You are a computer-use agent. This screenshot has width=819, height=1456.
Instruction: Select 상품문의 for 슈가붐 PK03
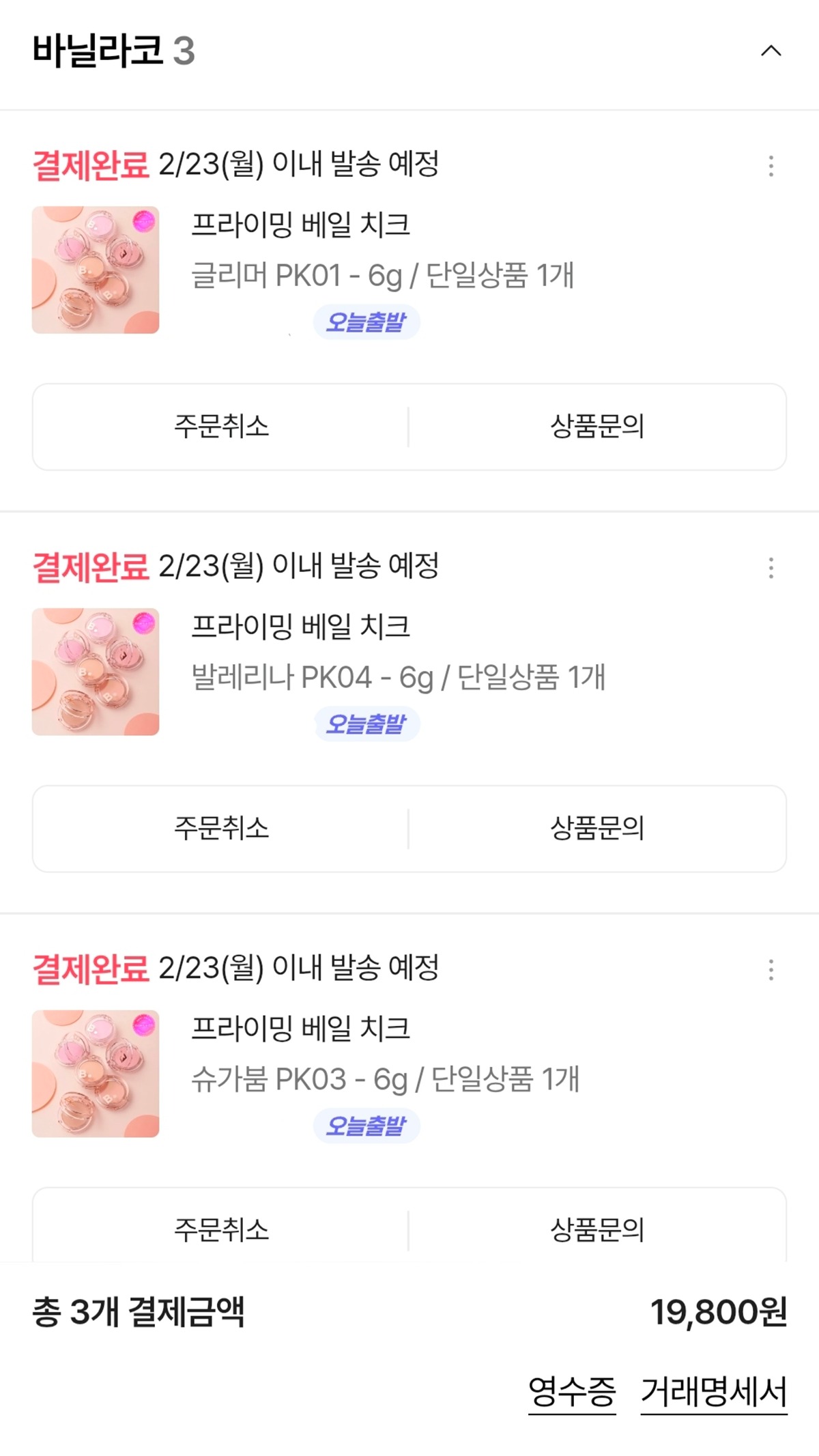597,1230
